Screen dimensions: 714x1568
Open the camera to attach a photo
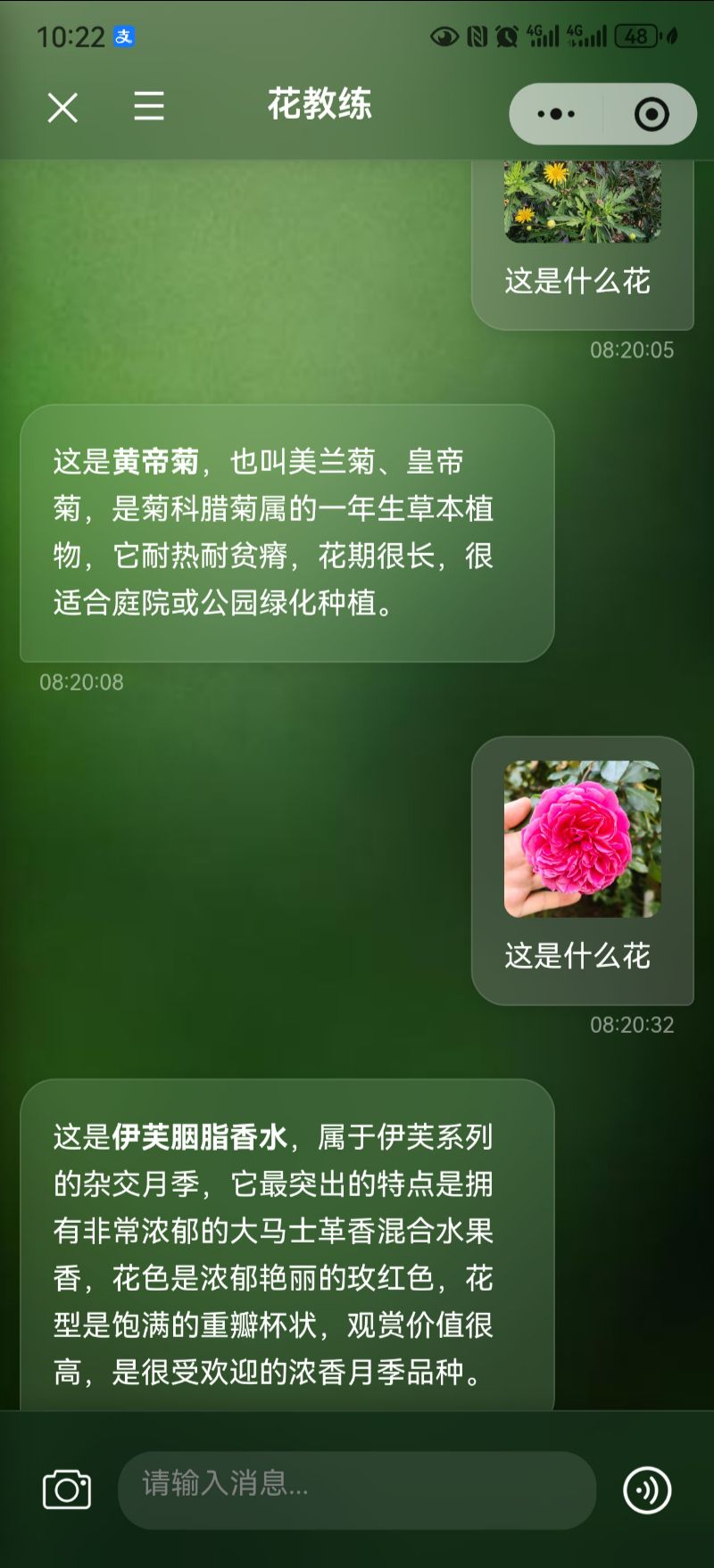[x=68, y=1488]
